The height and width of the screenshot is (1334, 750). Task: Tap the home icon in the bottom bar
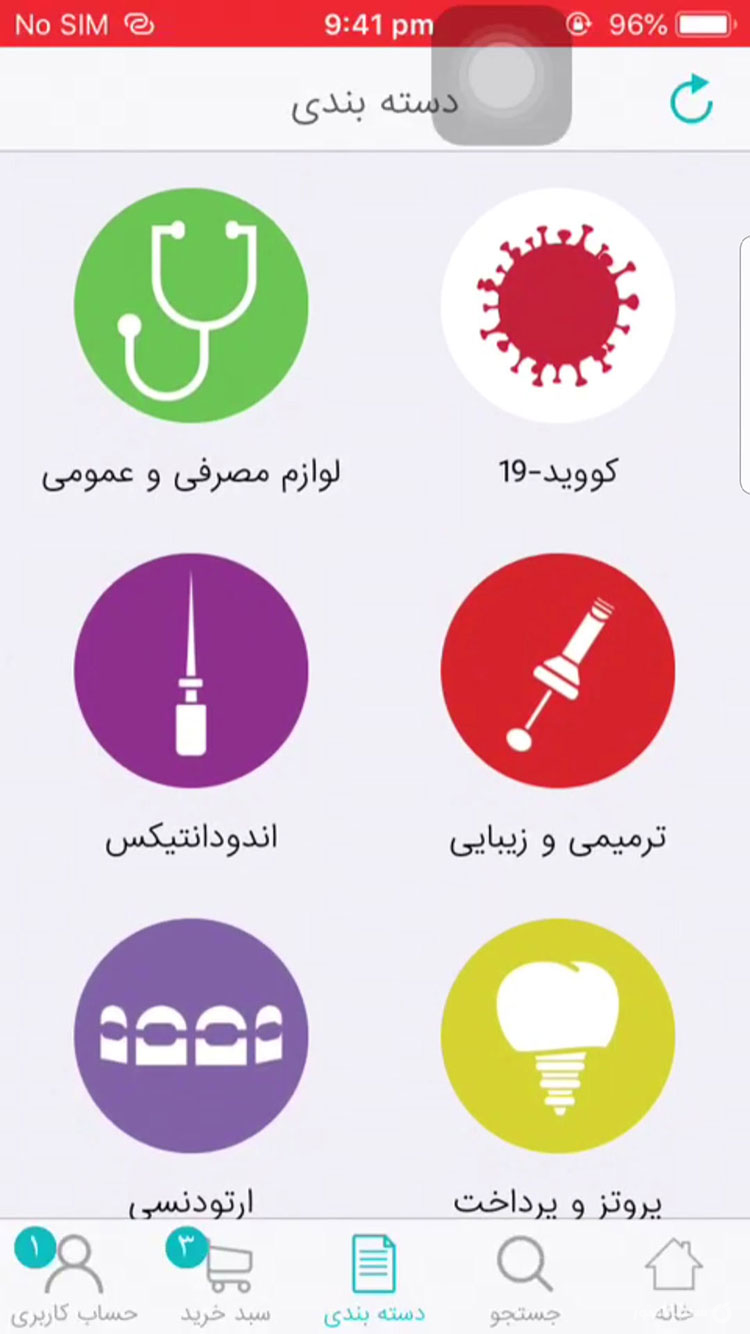pos(673,1264)
